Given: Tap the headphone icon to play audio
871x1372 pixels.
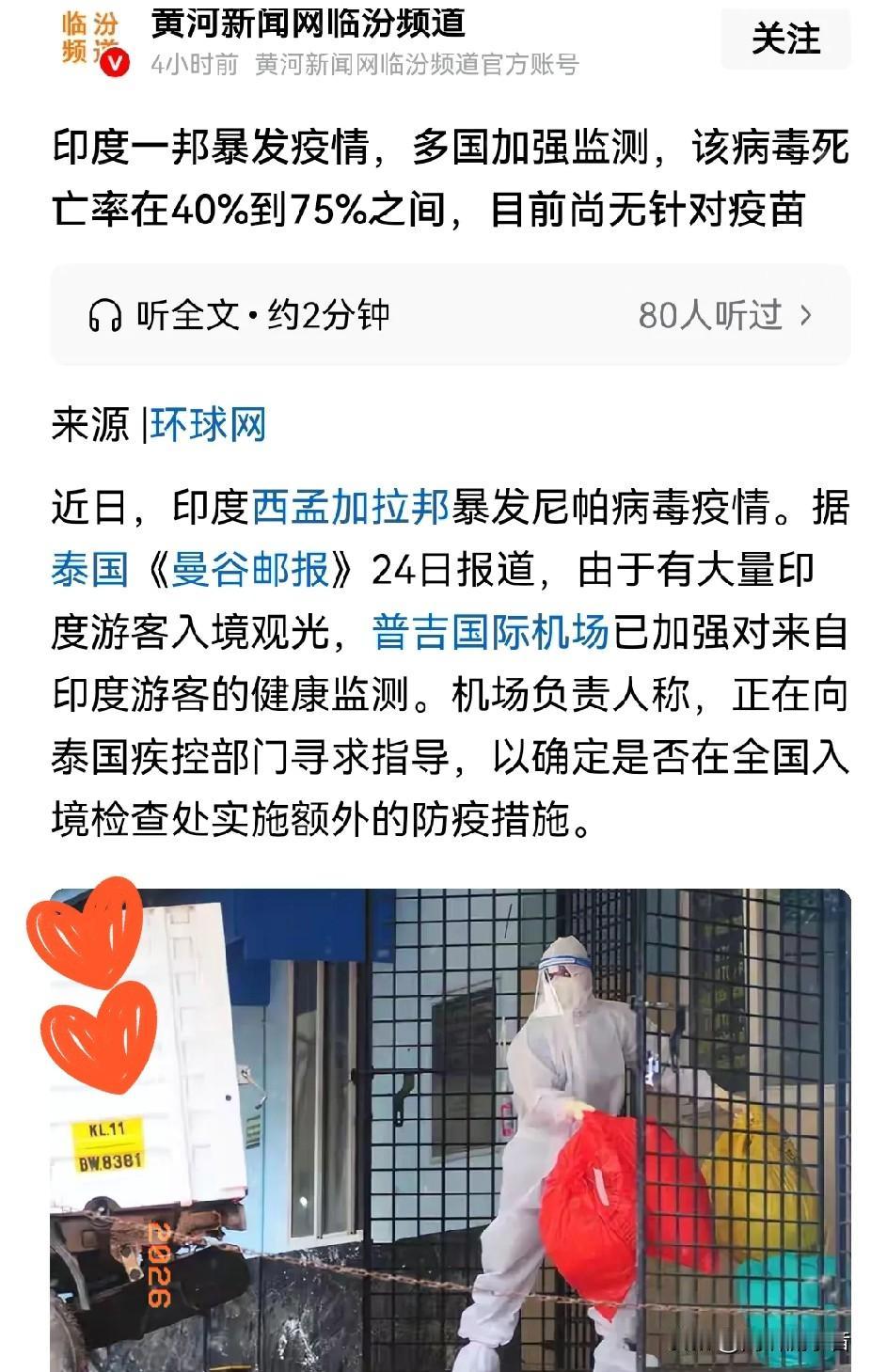Looking at the screenshot, I should pyautogui.click(x=105, y=316).
